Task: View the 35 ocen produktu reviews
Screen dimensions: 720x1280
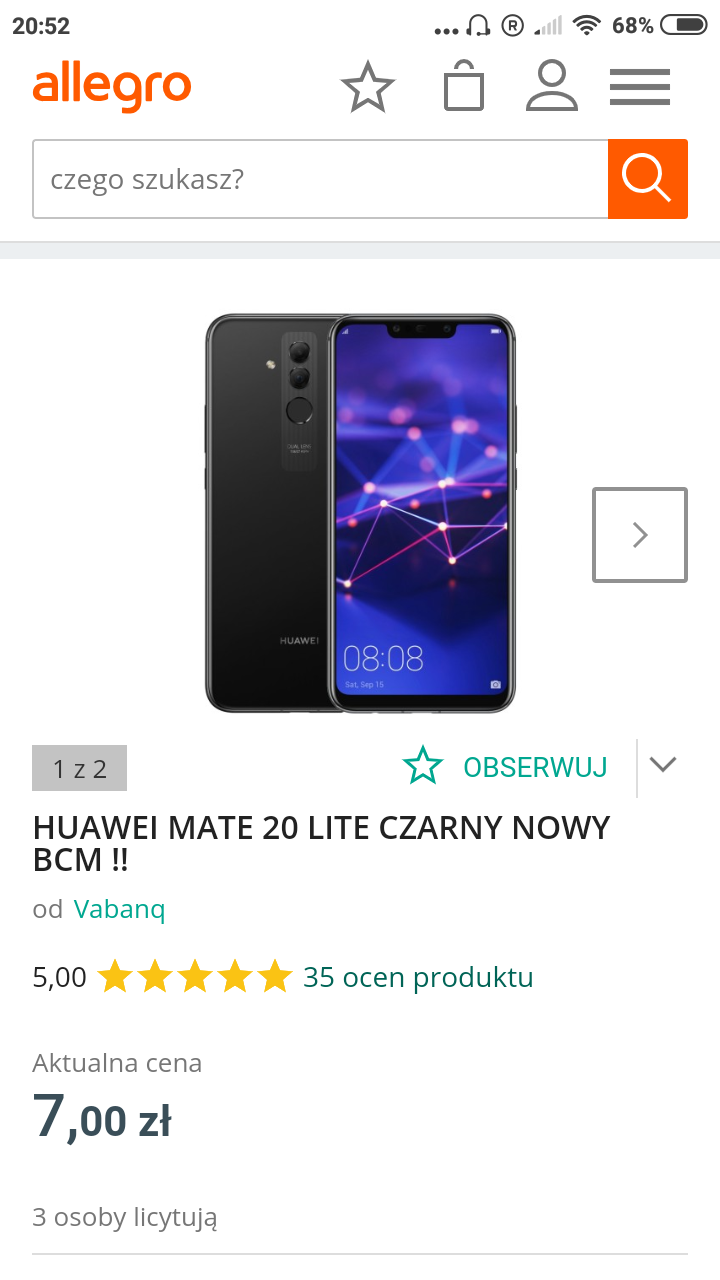Action: [x=418, y=977]
